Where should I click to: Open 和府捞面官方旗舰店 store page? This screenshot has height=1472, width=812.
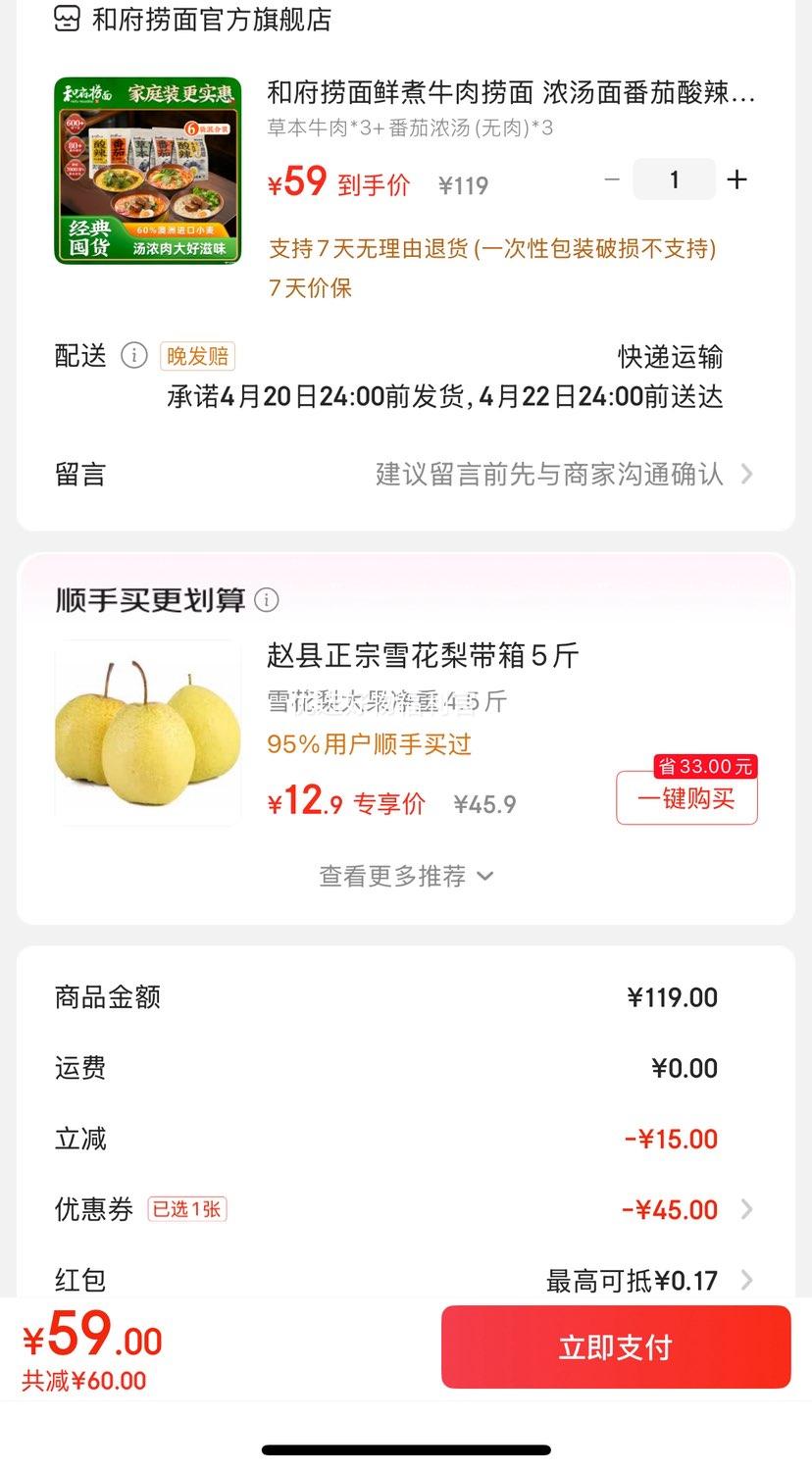(x=210, y=19)
